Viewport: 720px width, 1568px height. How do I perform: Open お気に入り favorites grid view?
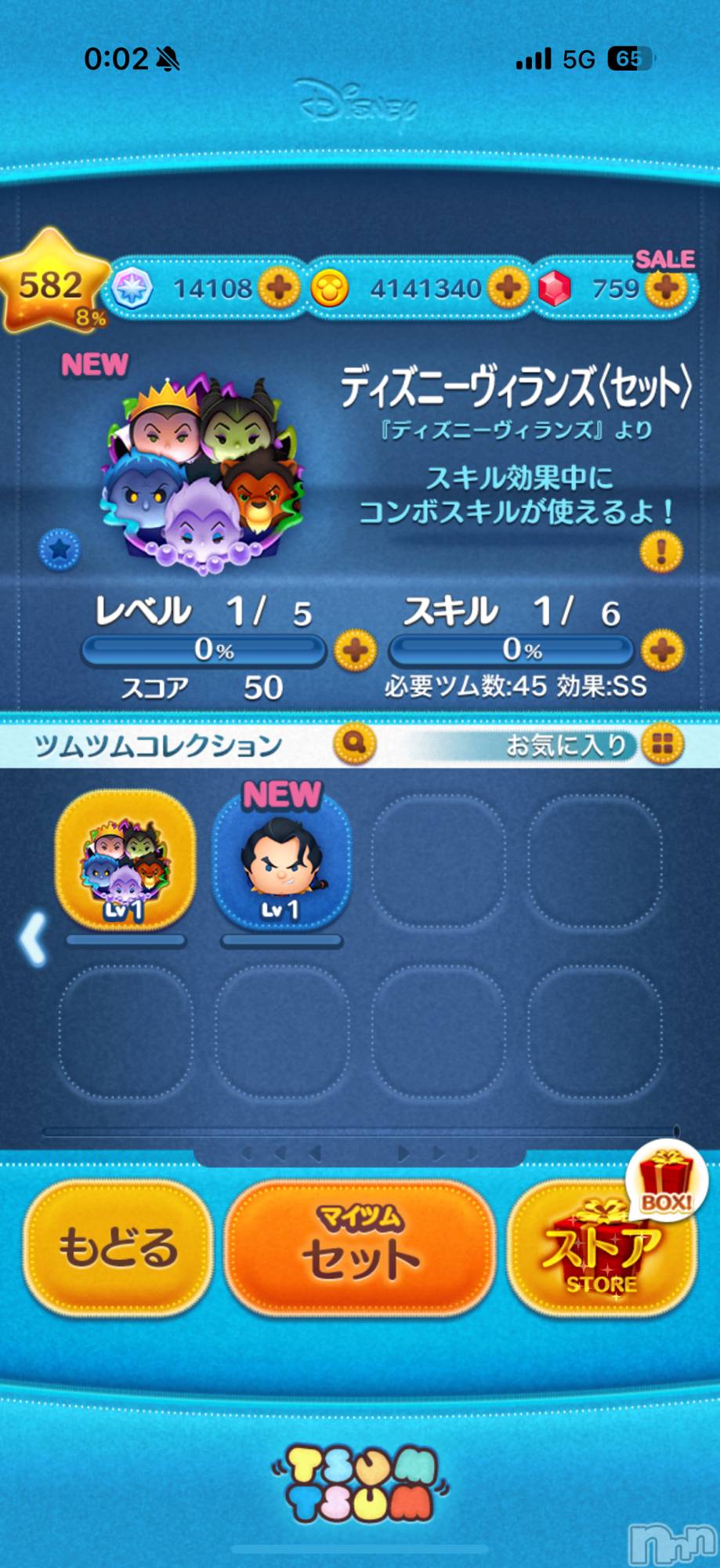[662, 743]
